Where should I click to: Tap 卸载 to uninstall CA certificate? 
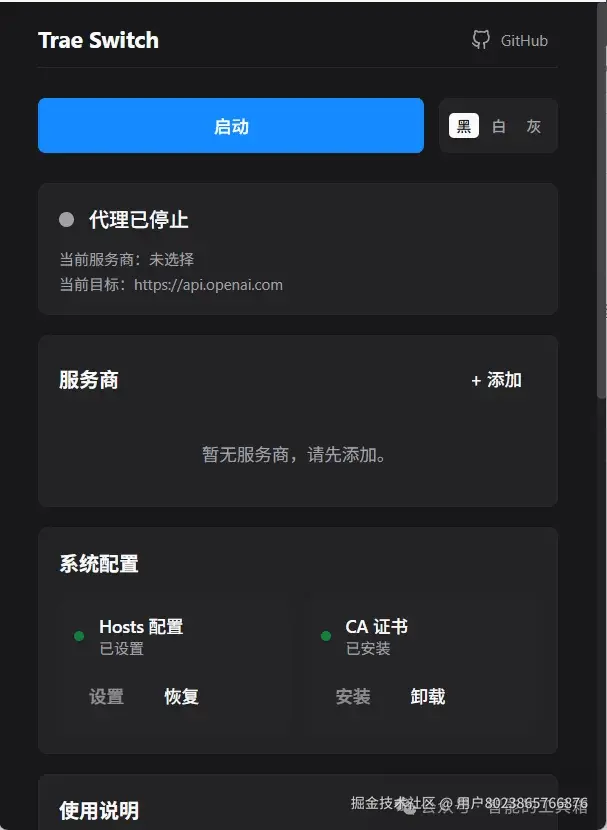[x=428, y=697]
